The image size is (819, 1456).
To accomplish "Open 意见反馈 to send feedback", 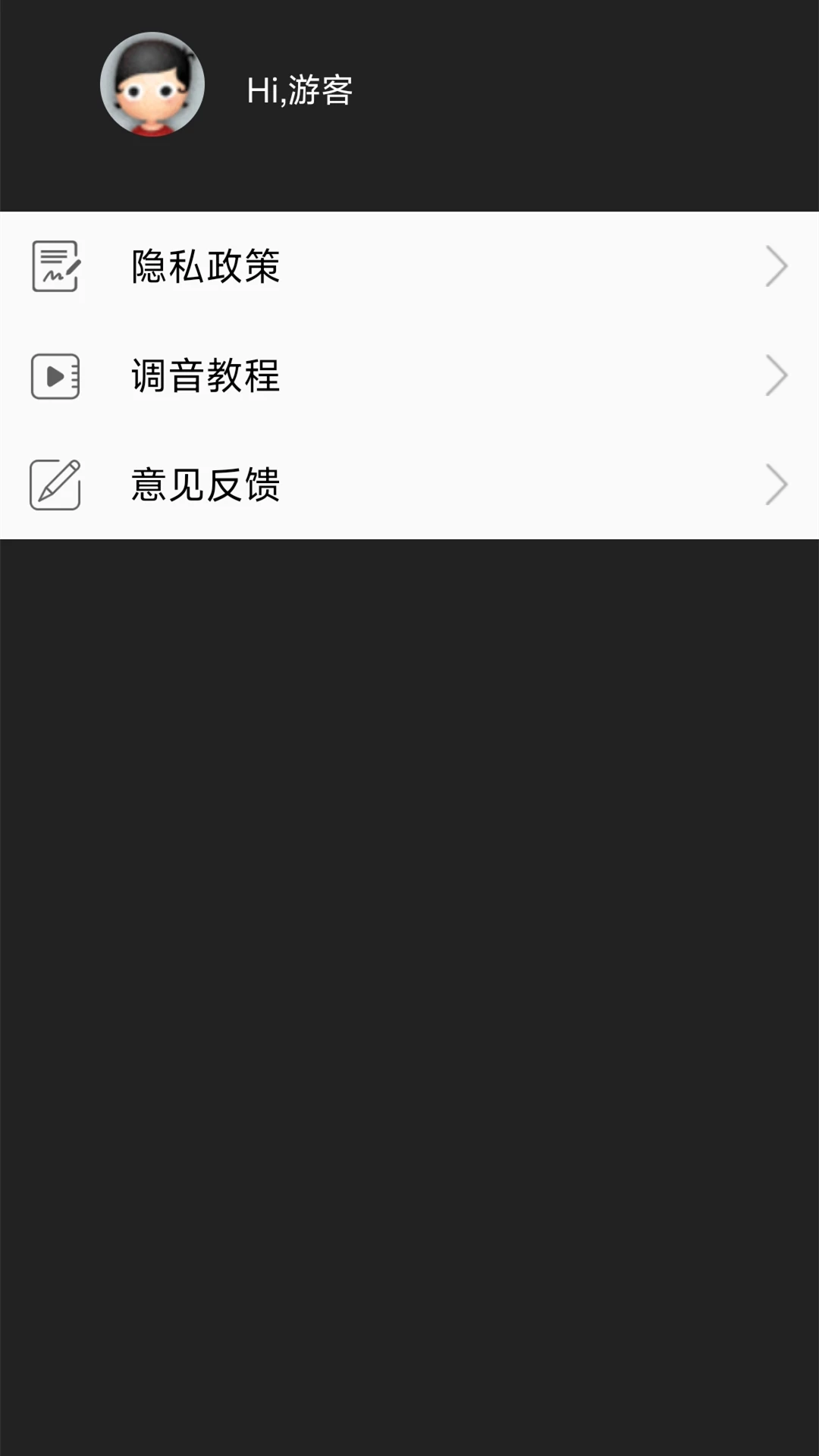I will click(409, 485).
